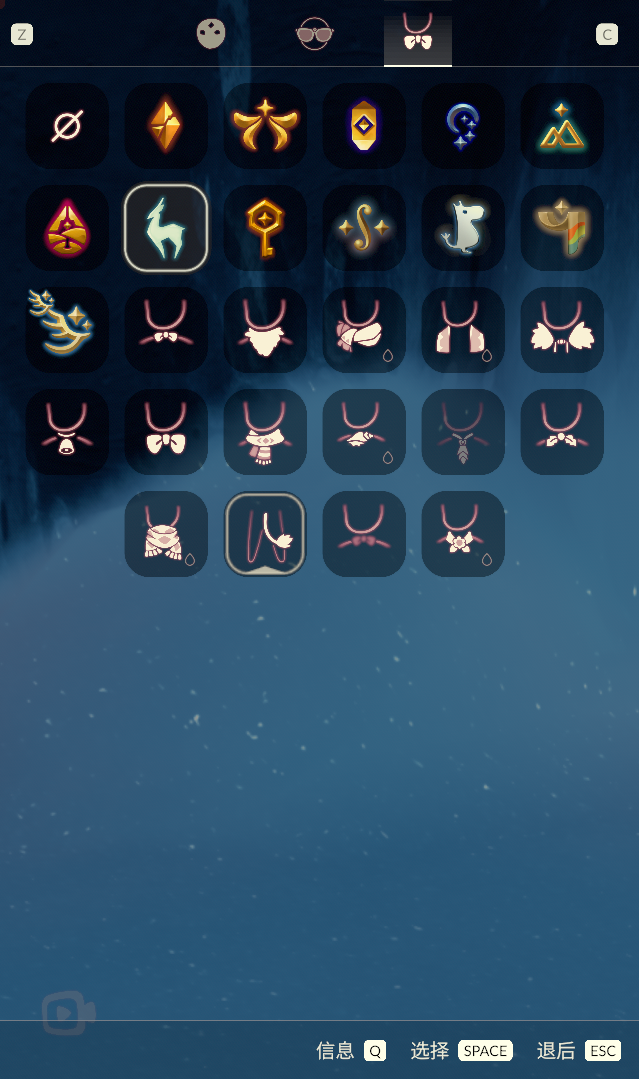639x1079 pixels.
Task: Switch to the mask tab
Action: click(x=211, y=34)
